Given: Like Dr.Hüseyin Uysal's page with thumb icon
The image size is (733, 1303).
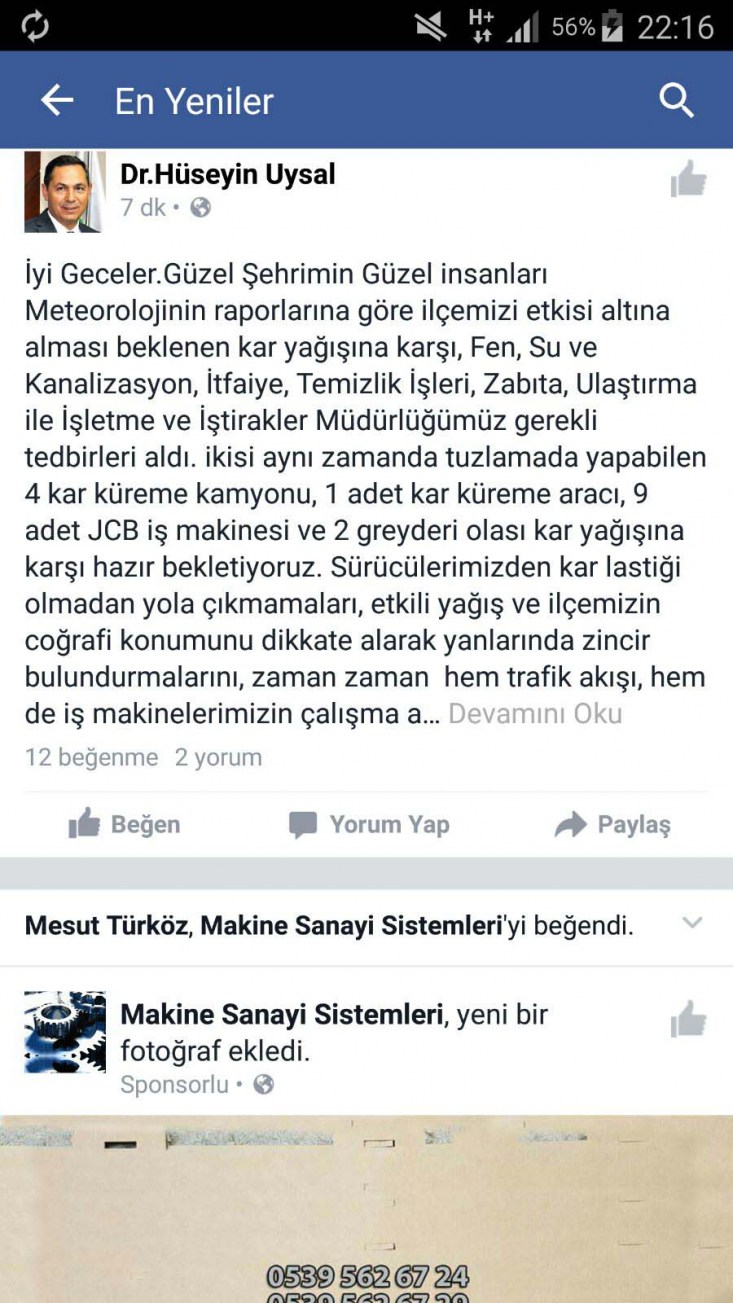Looking at the screenshot, I should (688, 181).
